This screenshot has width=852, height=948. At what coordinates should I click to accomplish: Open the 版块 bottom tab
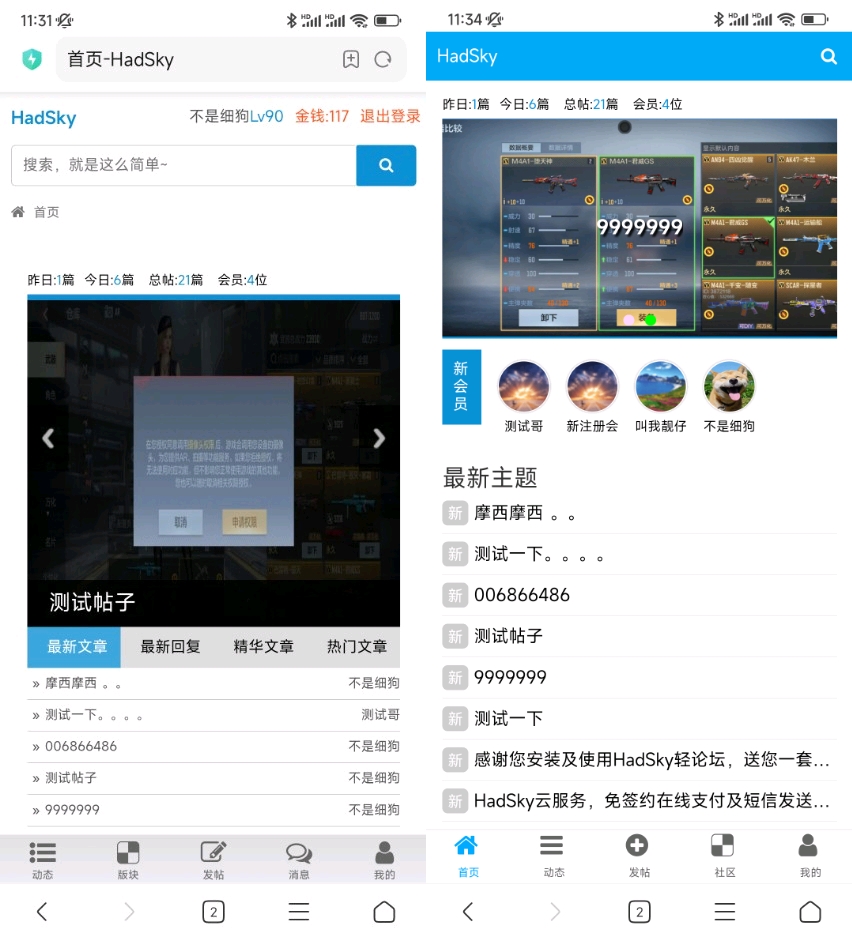pyautogui.click(x=128, y=859)
